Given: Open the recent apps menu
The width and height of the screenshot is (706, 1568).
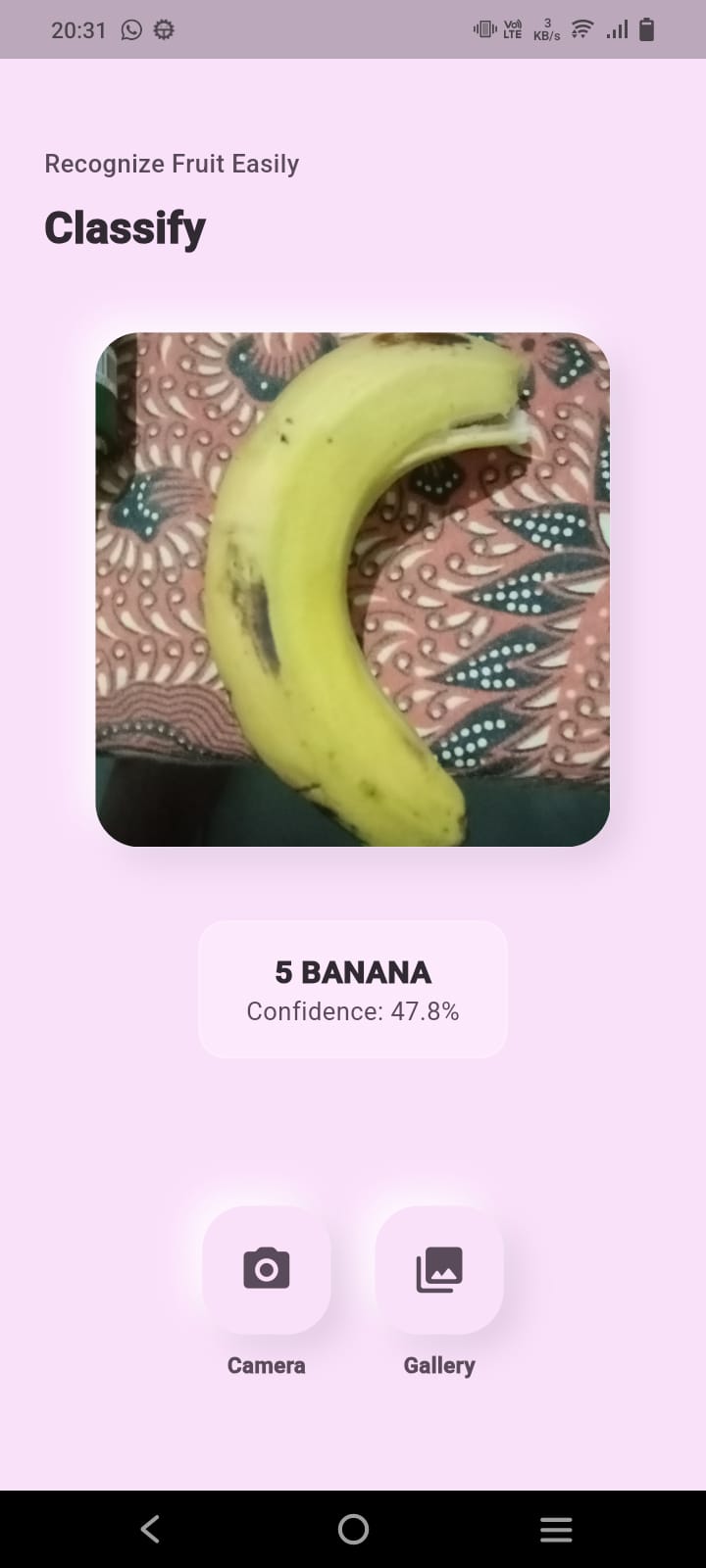Looking at the screenshot, I should coord(556,1529).
